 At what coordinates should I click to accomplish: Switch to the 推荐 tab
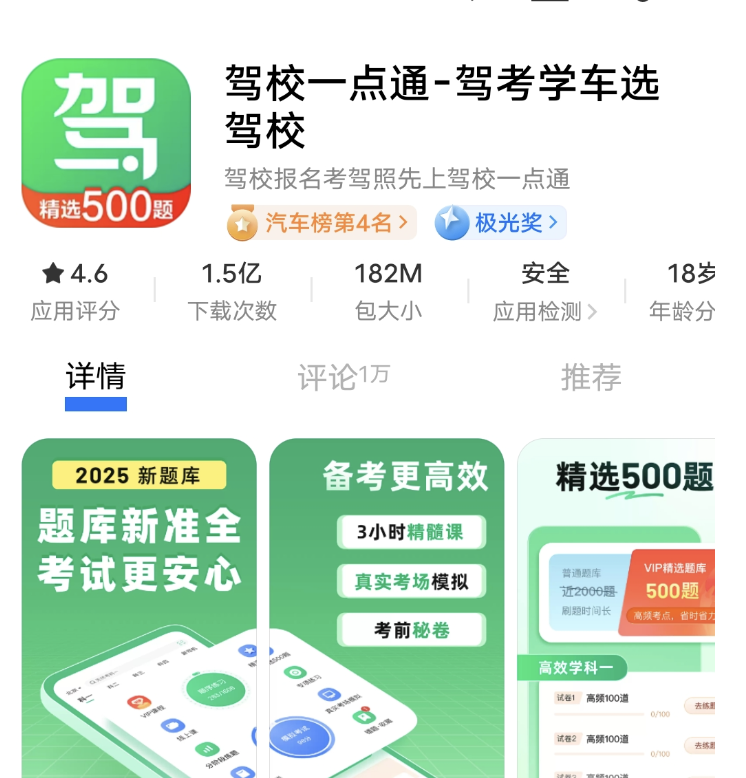pos(591,377)
